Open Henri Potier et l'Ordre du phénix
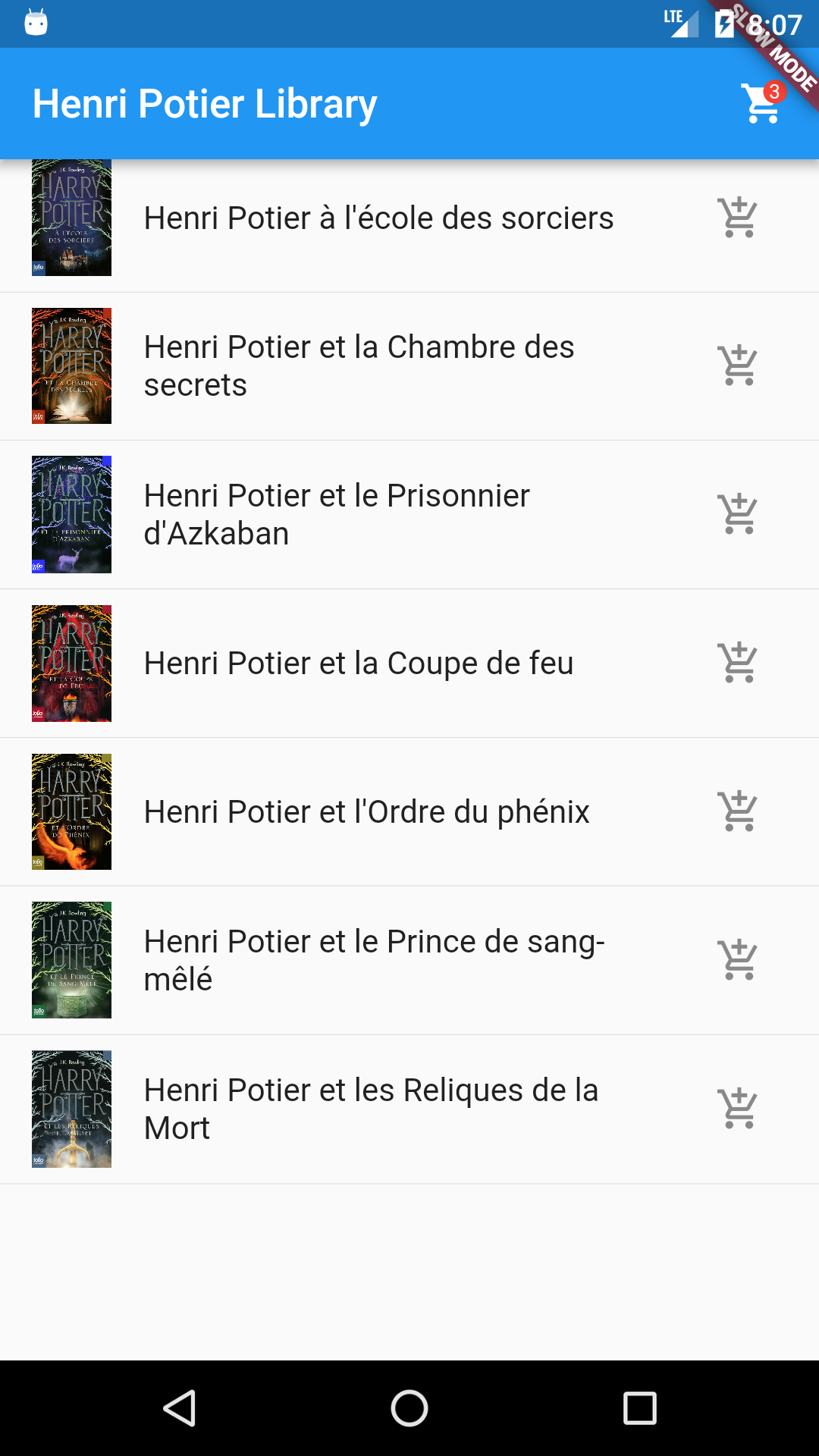This screenshot has width=819, height=1456. [366, 812]
